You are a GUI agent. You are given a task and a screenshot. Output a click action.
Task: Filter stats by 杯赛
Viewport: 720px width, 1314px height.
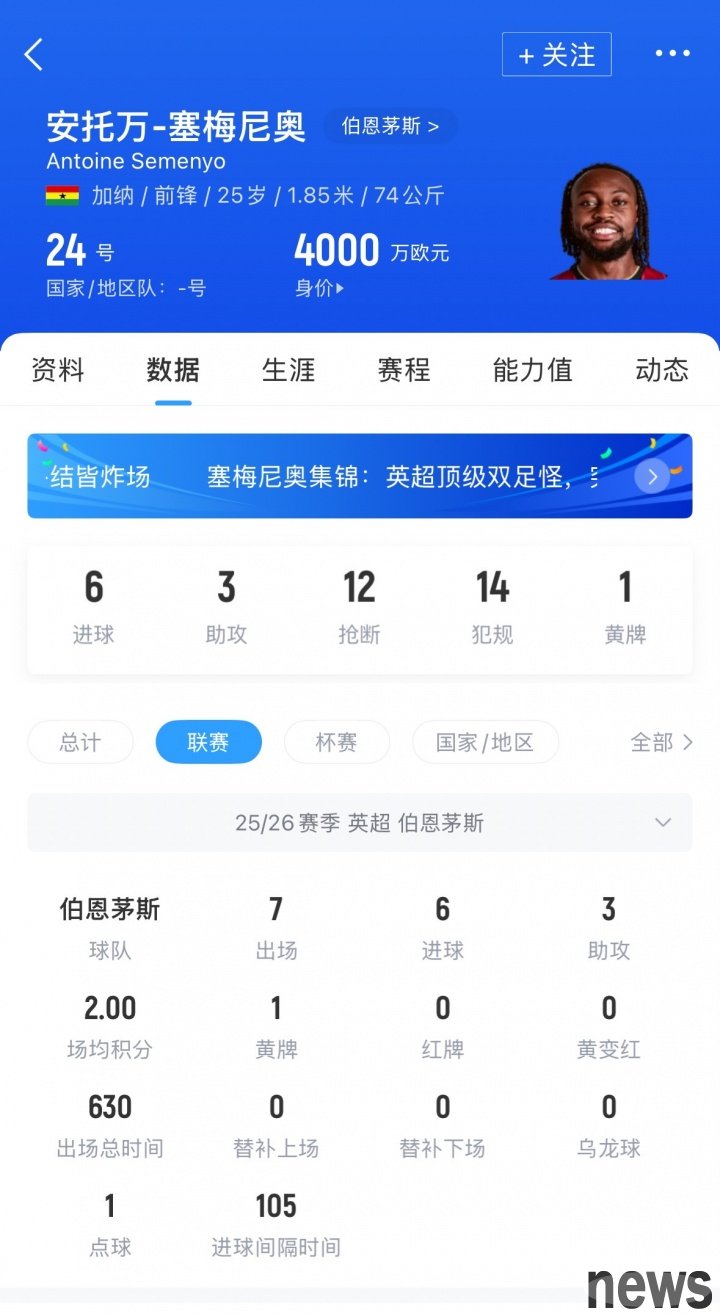tap(336, 742)
